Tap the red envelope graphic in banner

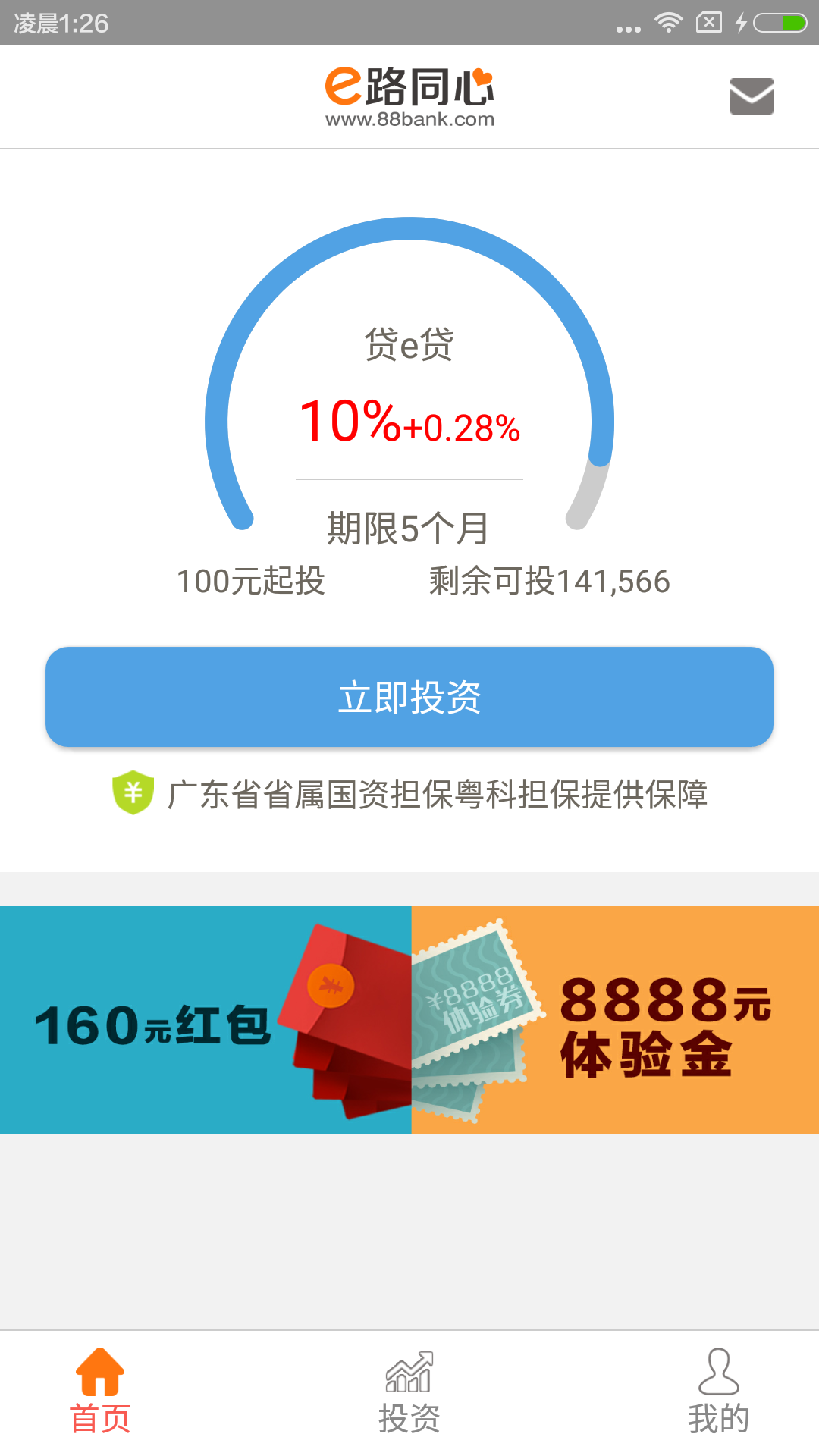[341, 1016]
